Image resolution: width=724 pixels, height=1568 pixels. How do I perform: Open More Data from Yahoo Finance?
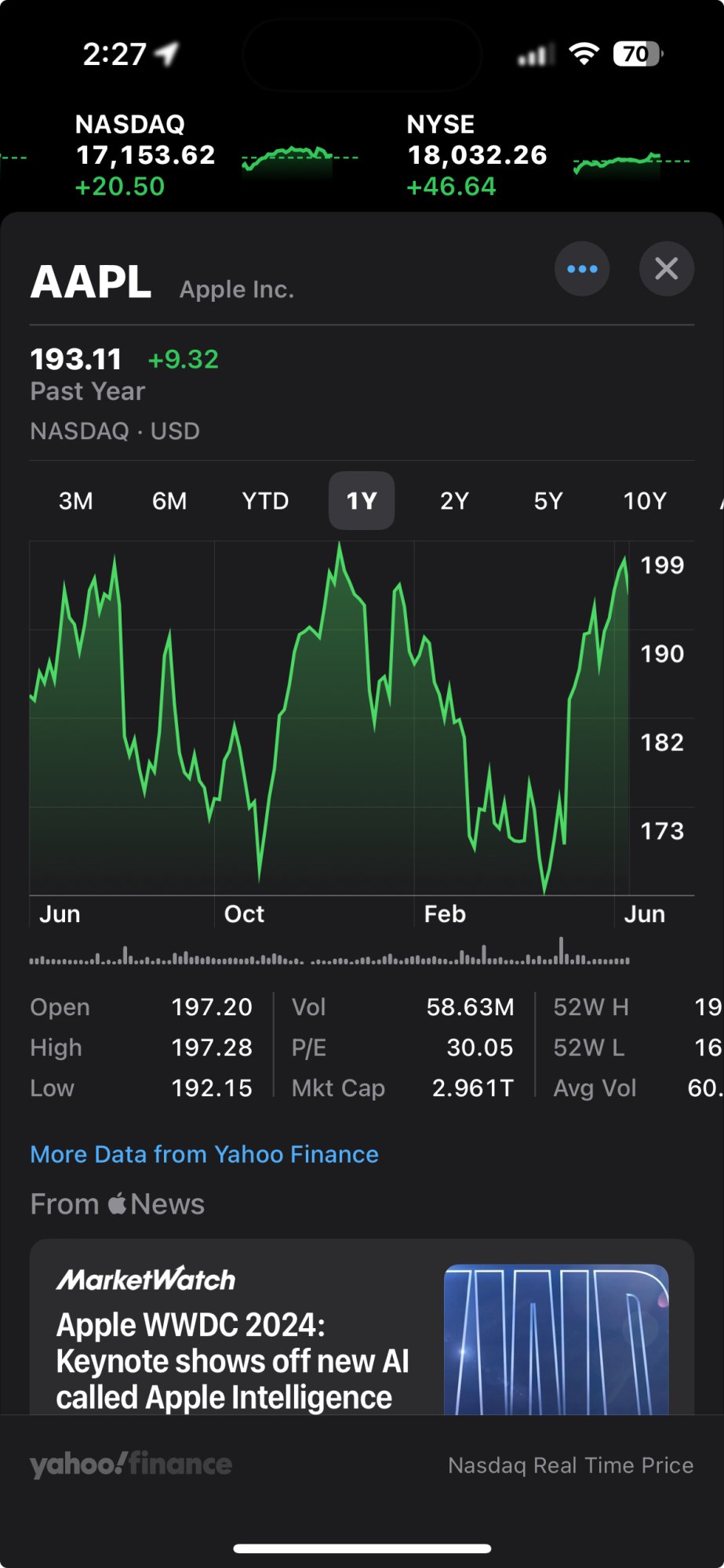click(x=204, y=1154)
